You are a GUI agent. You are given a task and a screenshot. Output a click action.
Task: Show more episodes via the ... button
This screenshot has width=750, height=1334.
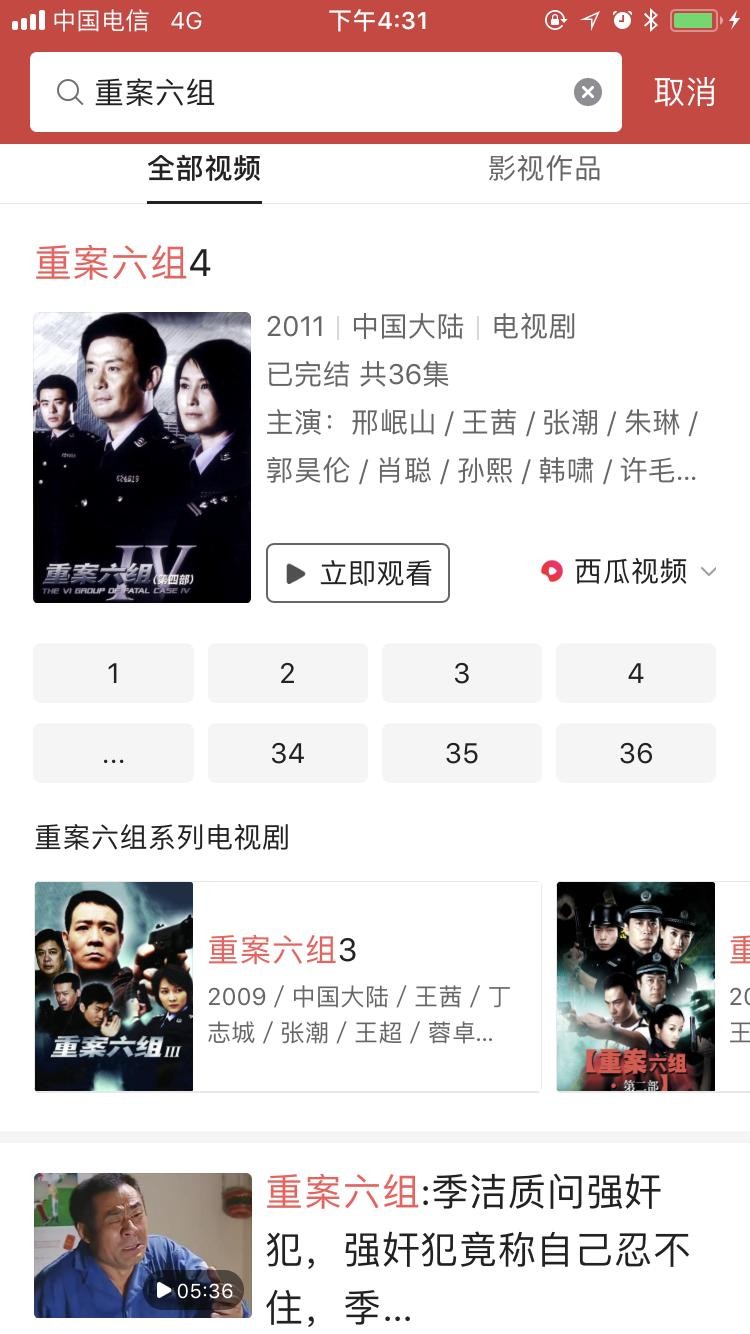pyautogui.click(x=113, y=753)
